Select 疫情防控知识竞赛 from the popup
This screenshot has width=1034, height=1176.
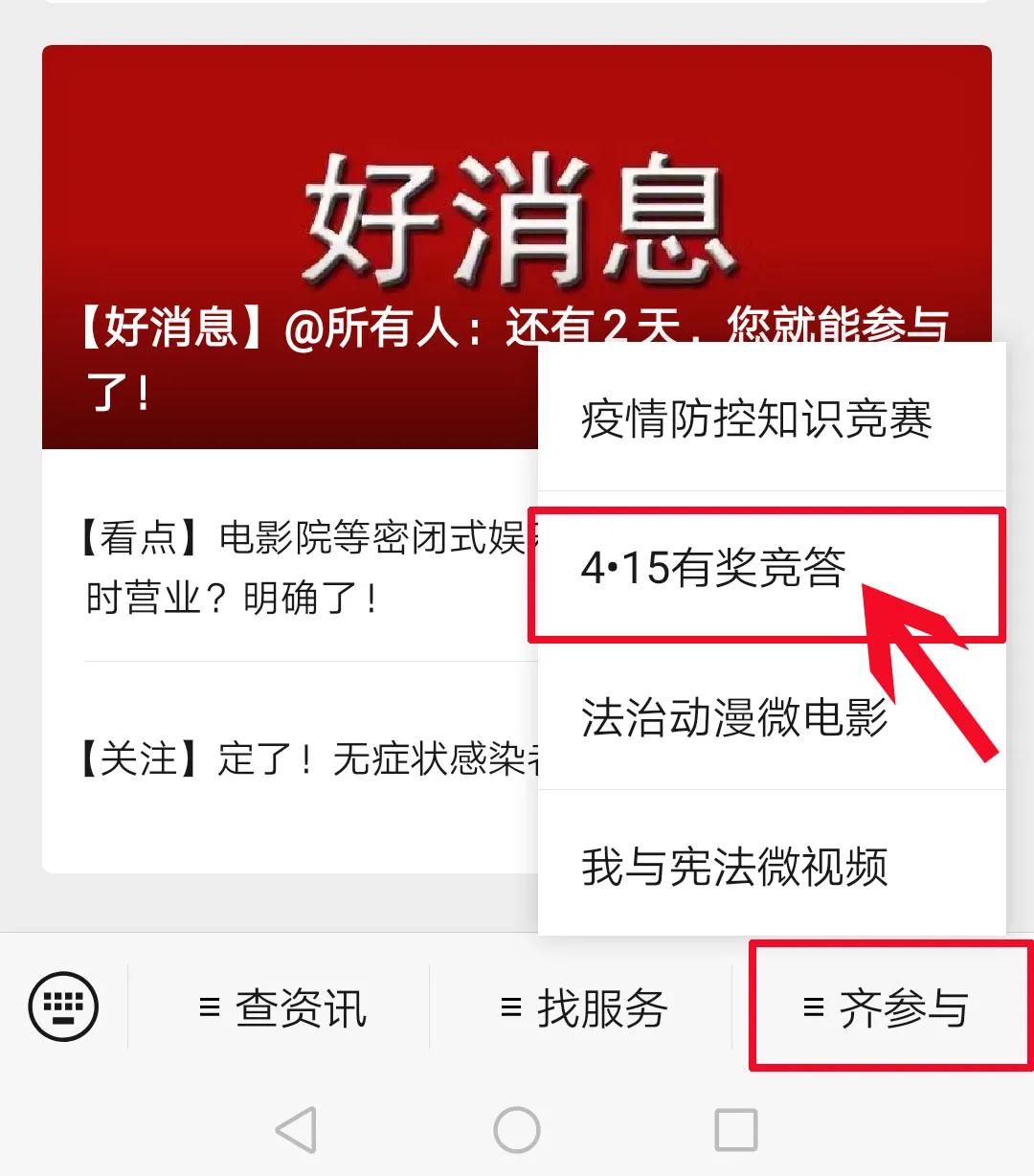click(756, 419)
